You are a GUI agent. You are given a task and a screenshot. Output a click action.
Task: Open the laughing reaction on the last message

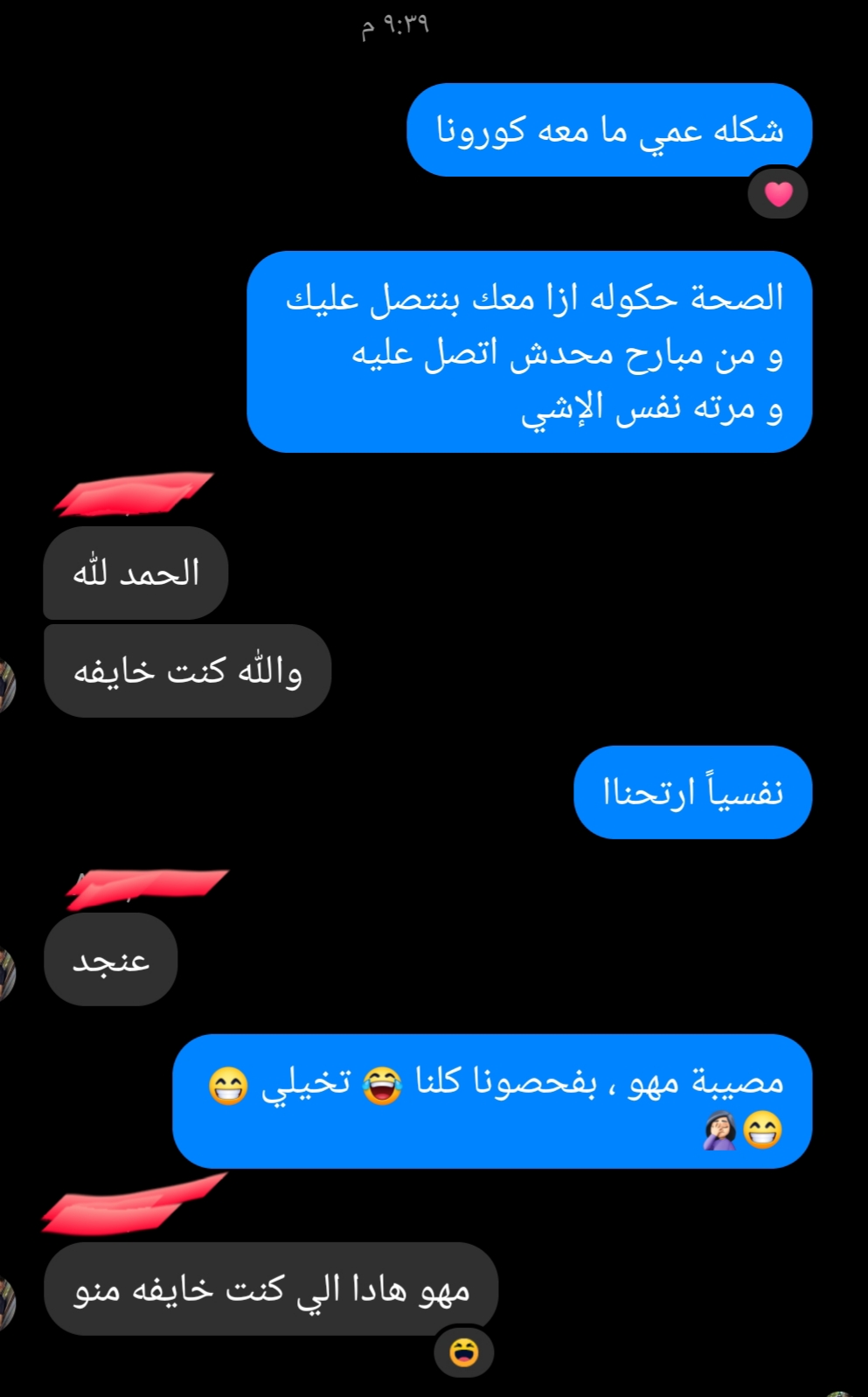tap(463, 1352)
